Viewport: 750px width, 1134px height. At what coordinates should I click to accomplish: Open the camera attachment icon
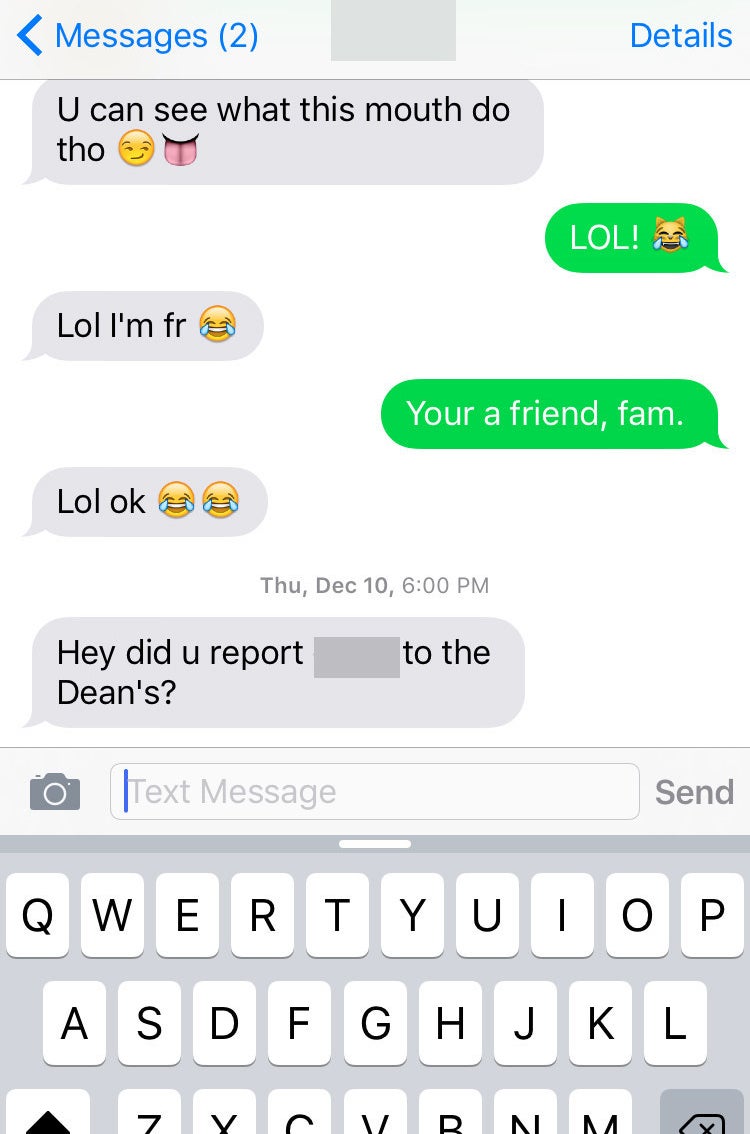(x=55, y=792)
